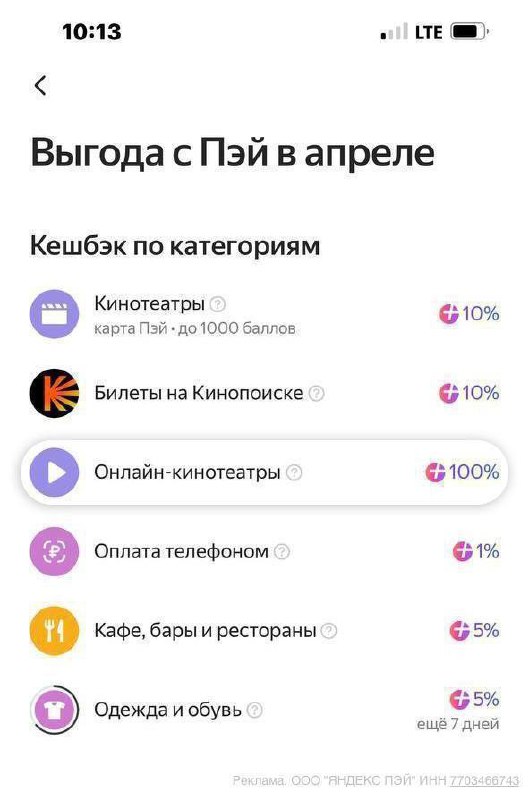Tap the help icon beside Кафе, бары и рестораны

330,631
